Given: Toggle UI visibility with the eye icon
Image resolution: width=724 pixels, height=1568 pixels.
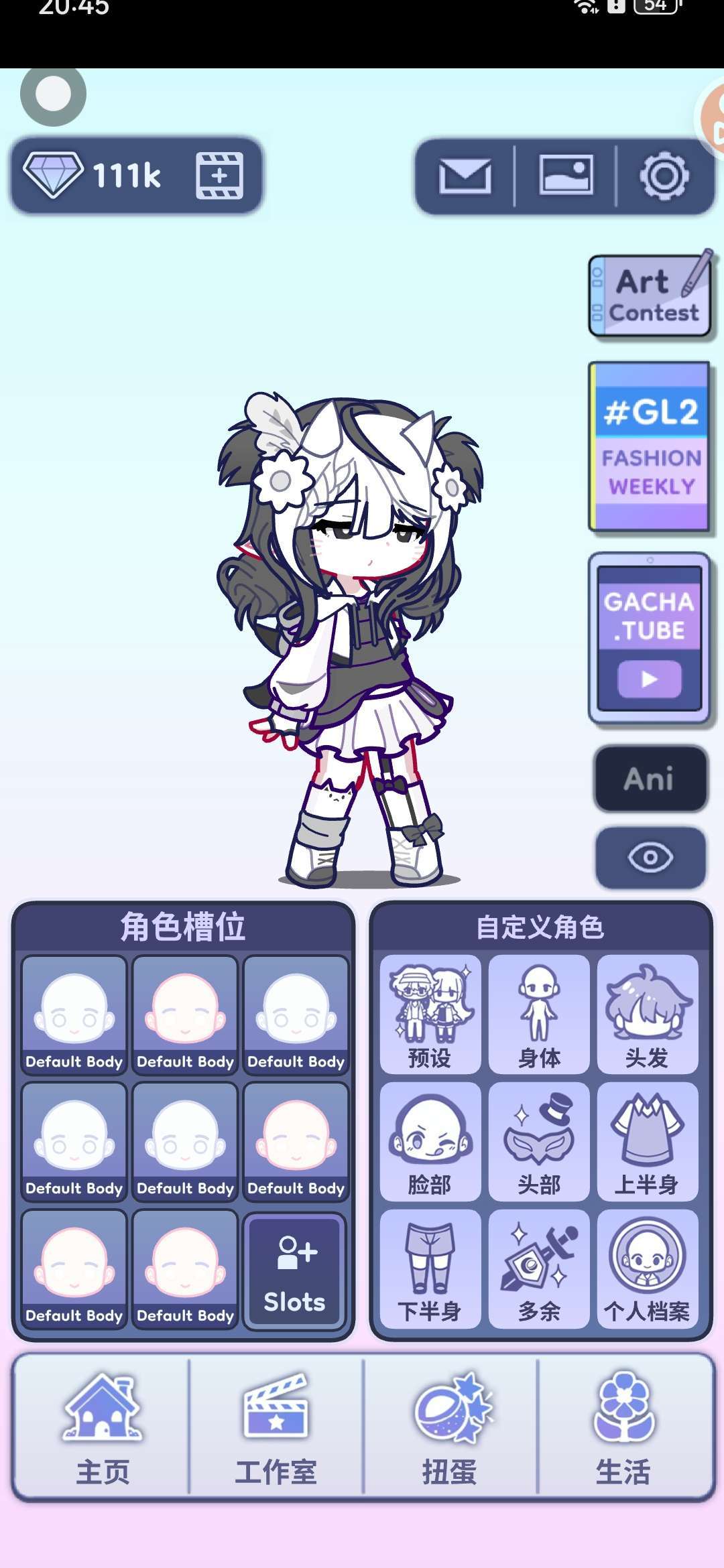Looking at the screenshot, I should point(650,857).
